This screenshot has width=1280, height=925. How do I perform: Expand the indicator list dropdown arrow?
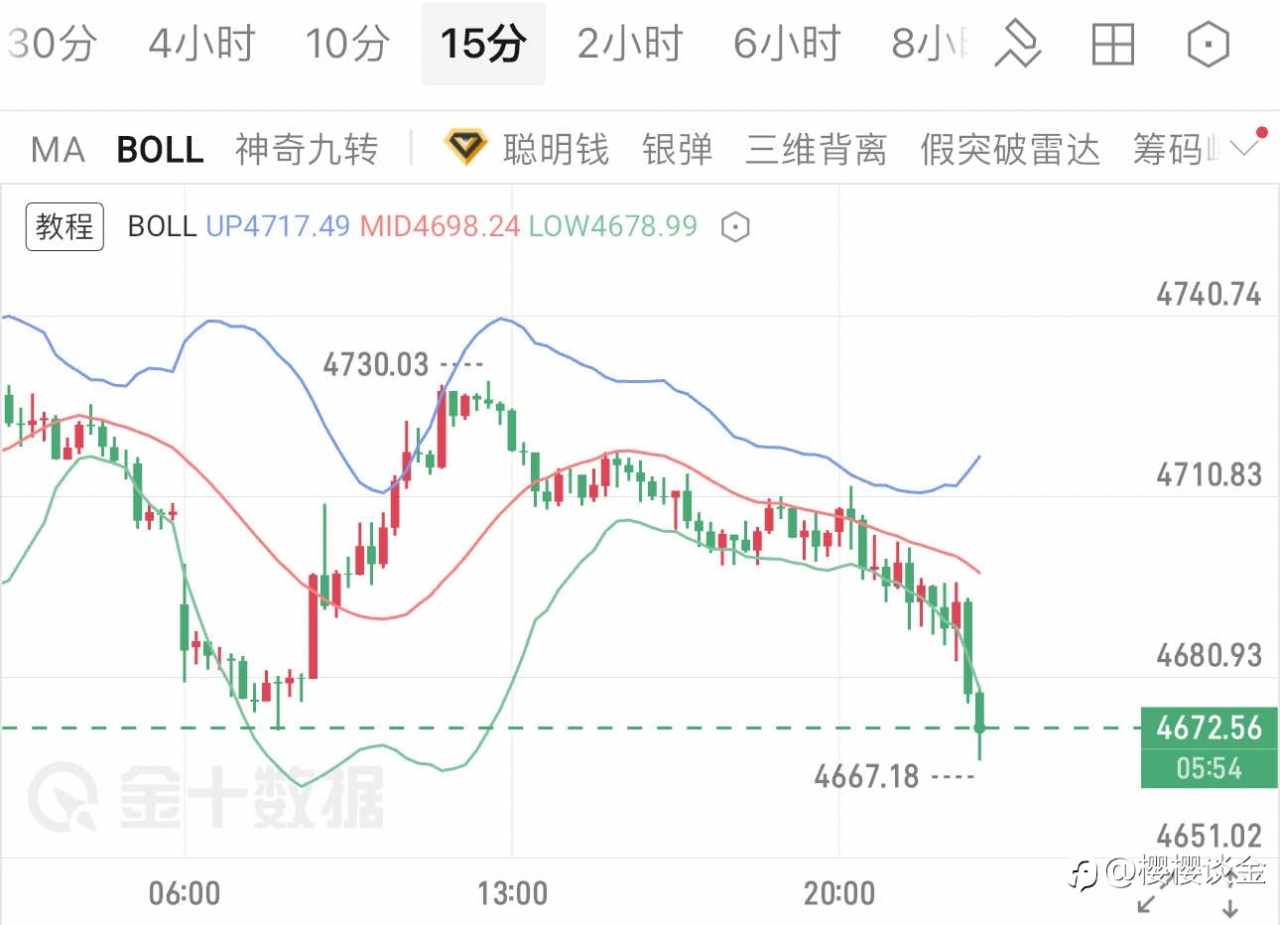pyautogui.click(x=1246, y=148)
